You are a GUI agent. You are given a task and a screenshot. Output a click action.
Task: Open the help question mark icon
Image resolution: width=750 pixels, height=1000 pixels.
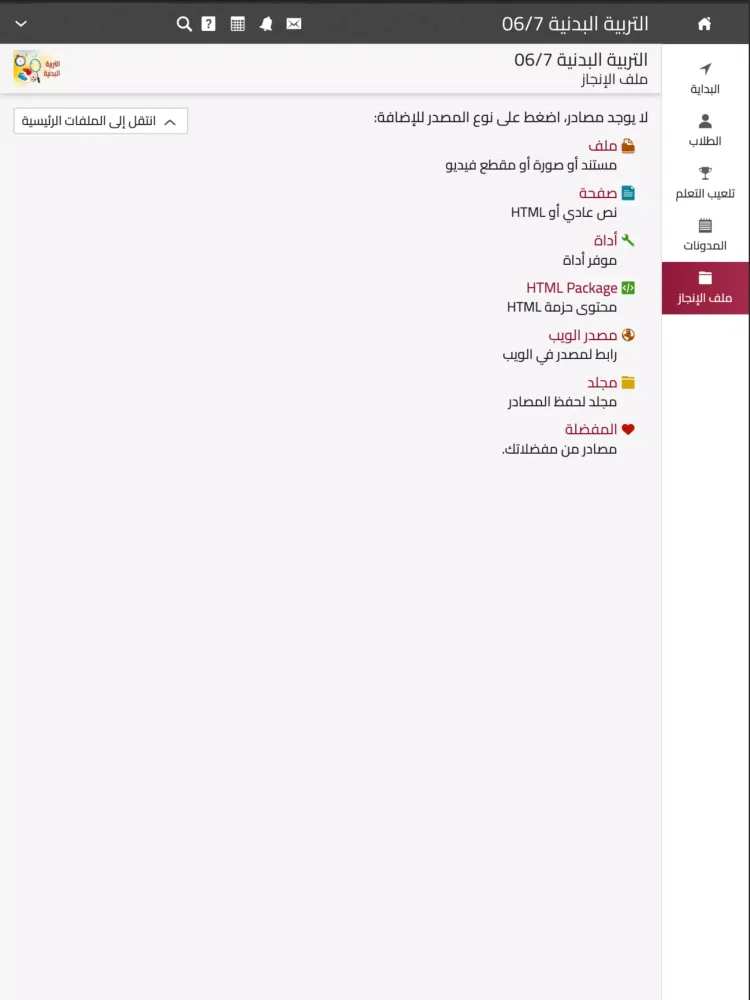208,23
